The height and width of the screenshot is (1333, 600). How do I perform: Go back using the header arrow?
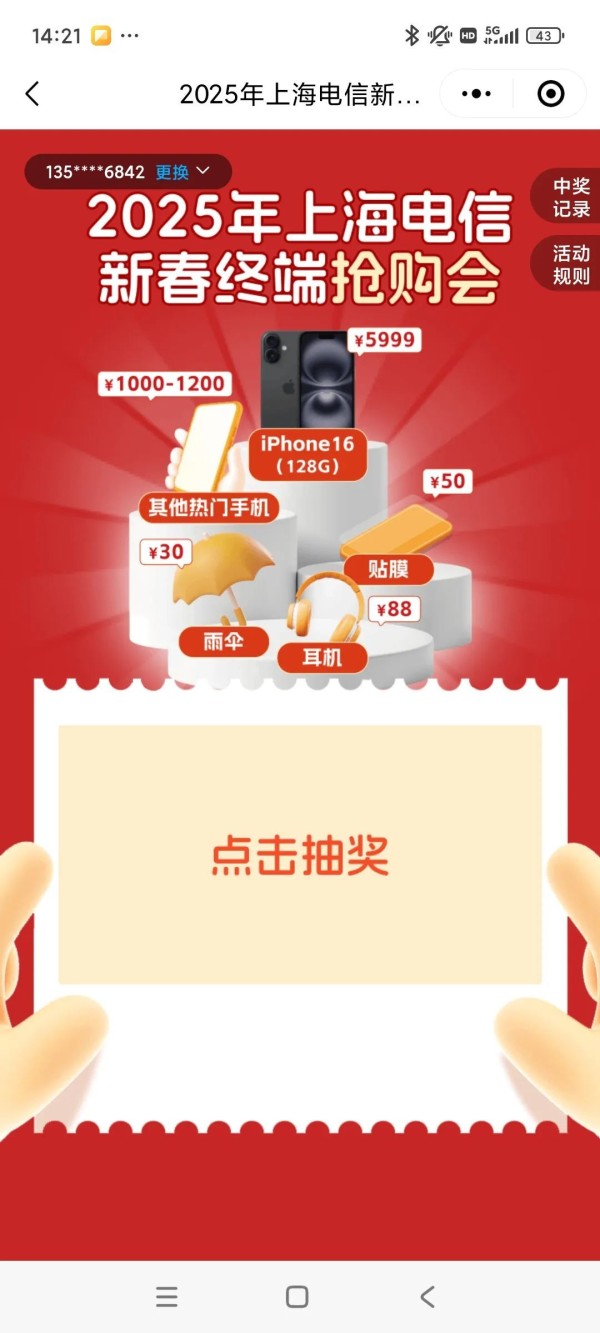[x=32, y=94]
